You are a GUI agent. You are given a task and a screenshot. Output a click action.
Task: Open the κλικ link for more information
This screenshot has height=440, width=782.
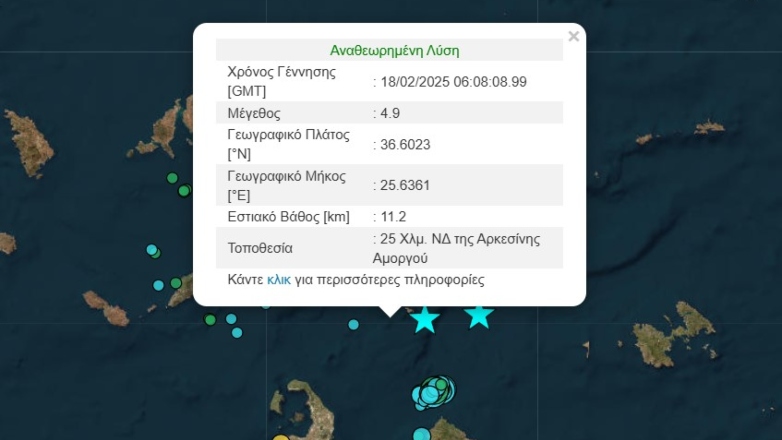[279, 280]
